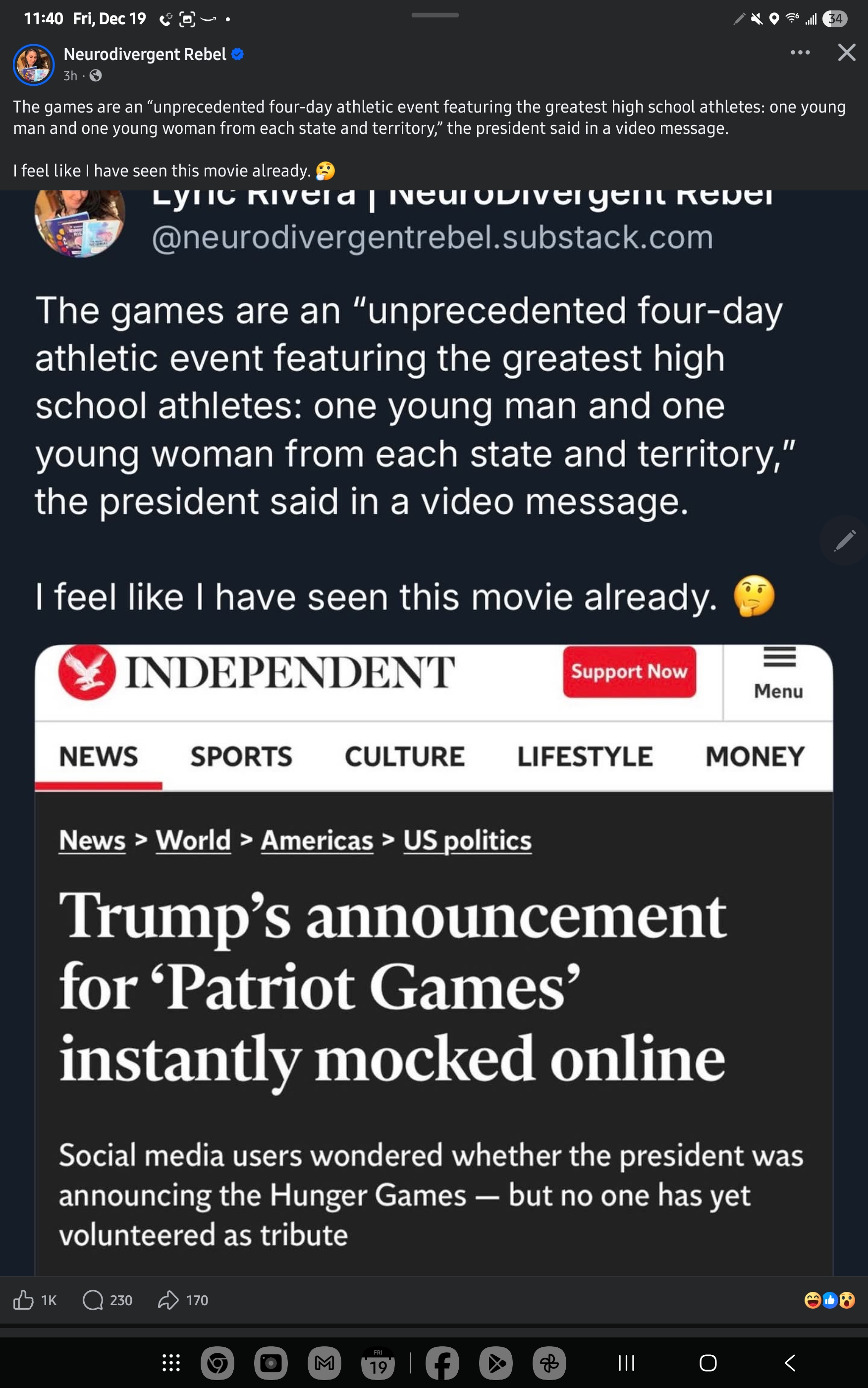Open the app drawer grid in the taskbar
868x1388 pixels.
click(x=171, y=1363)
